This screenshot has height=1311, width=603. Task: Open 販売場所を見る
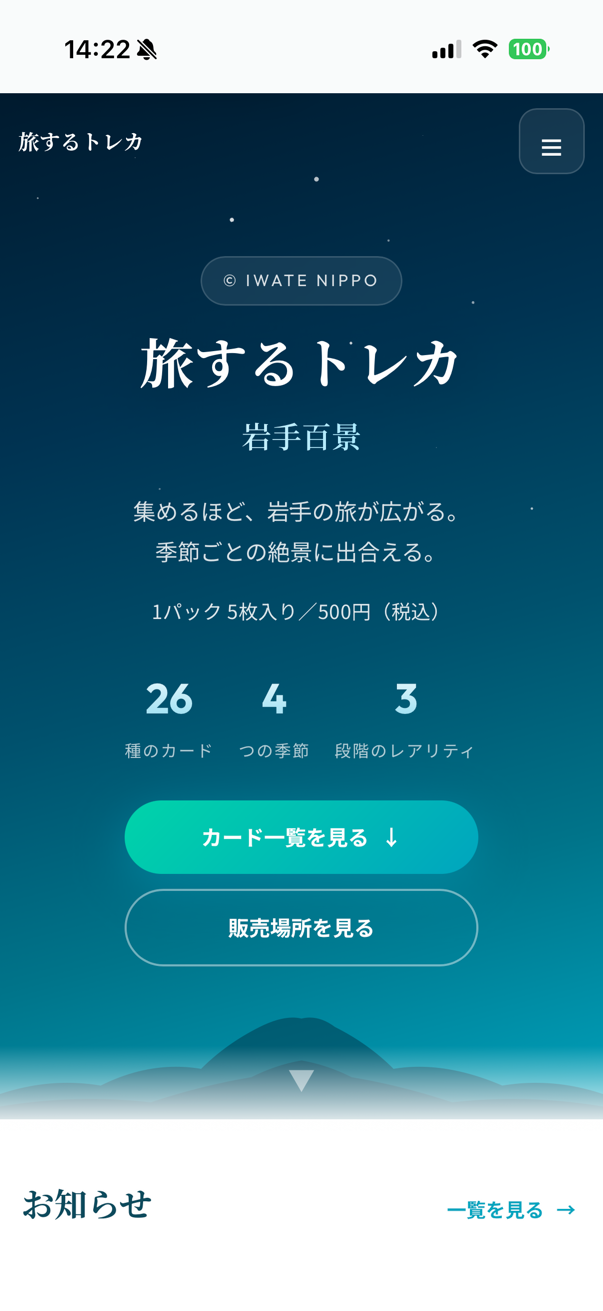301,927
